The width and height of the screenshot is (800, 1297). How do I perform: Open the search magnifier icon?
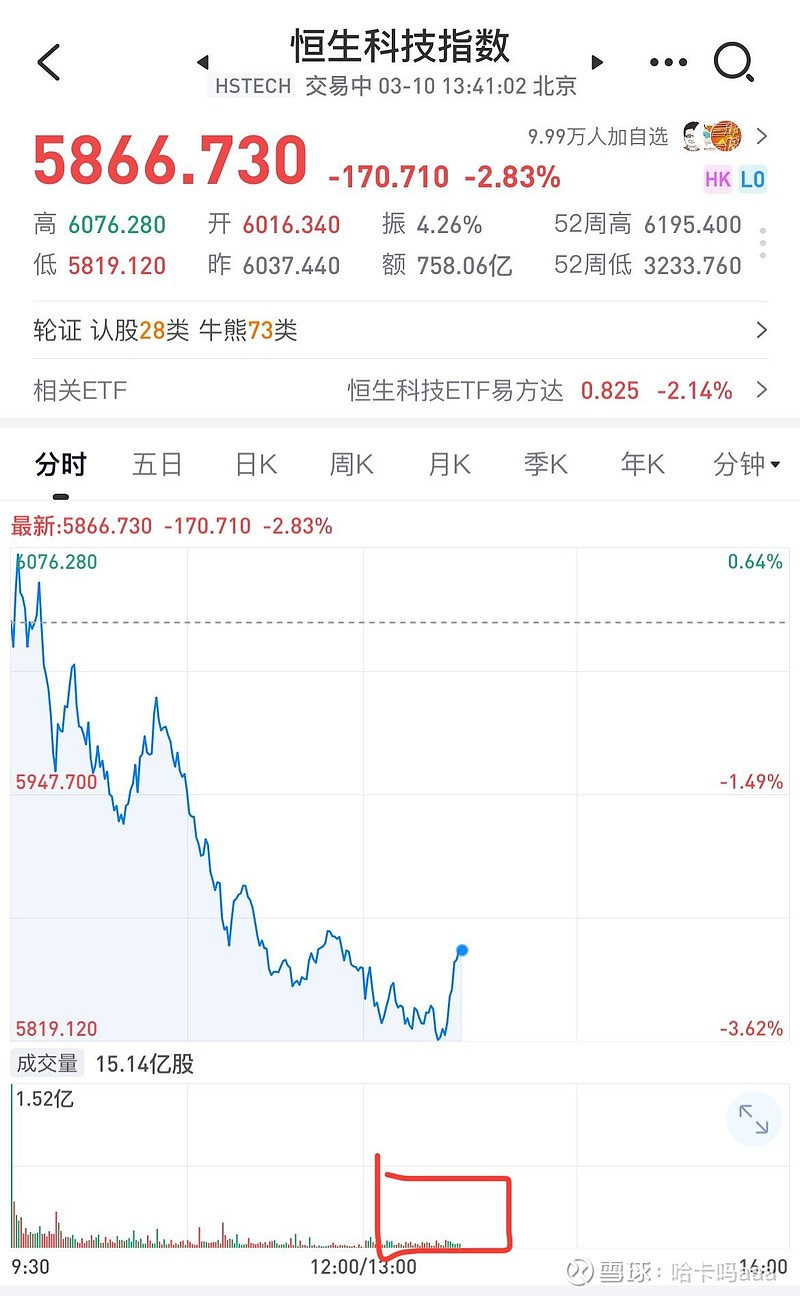point(734,62)
